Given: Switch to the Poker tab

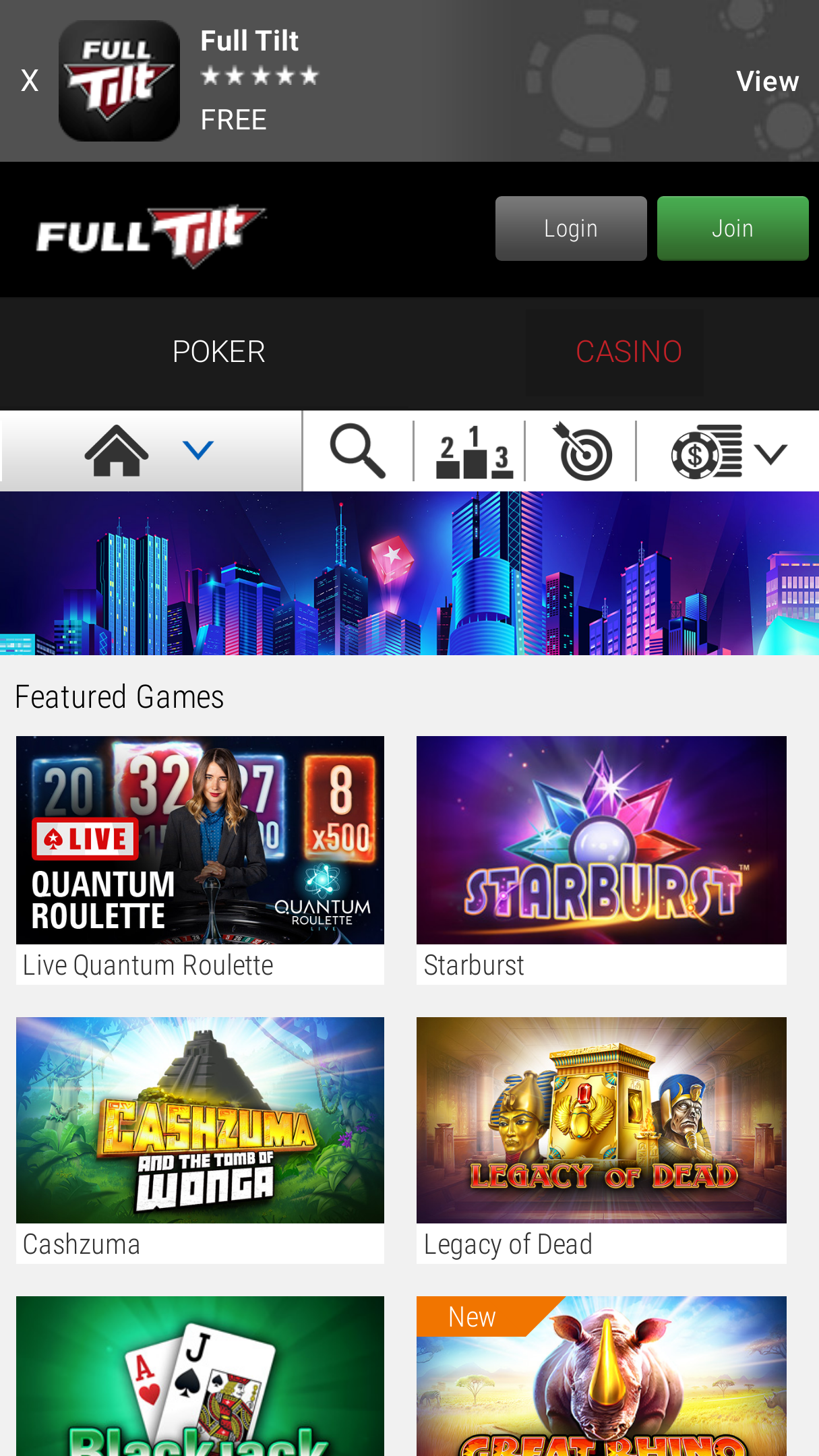Looking at the screenshot, I should click(218, 352).
